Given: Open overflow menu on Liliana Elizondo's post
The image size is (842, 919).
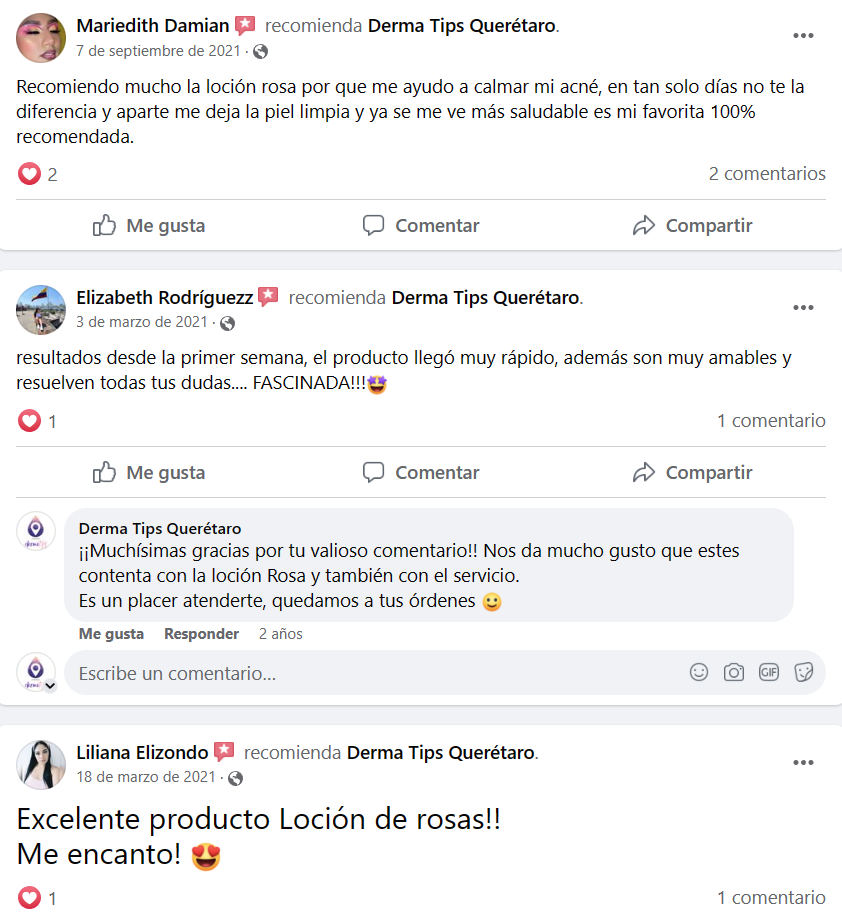Looking at the screenshot, I should pos(803,763).
